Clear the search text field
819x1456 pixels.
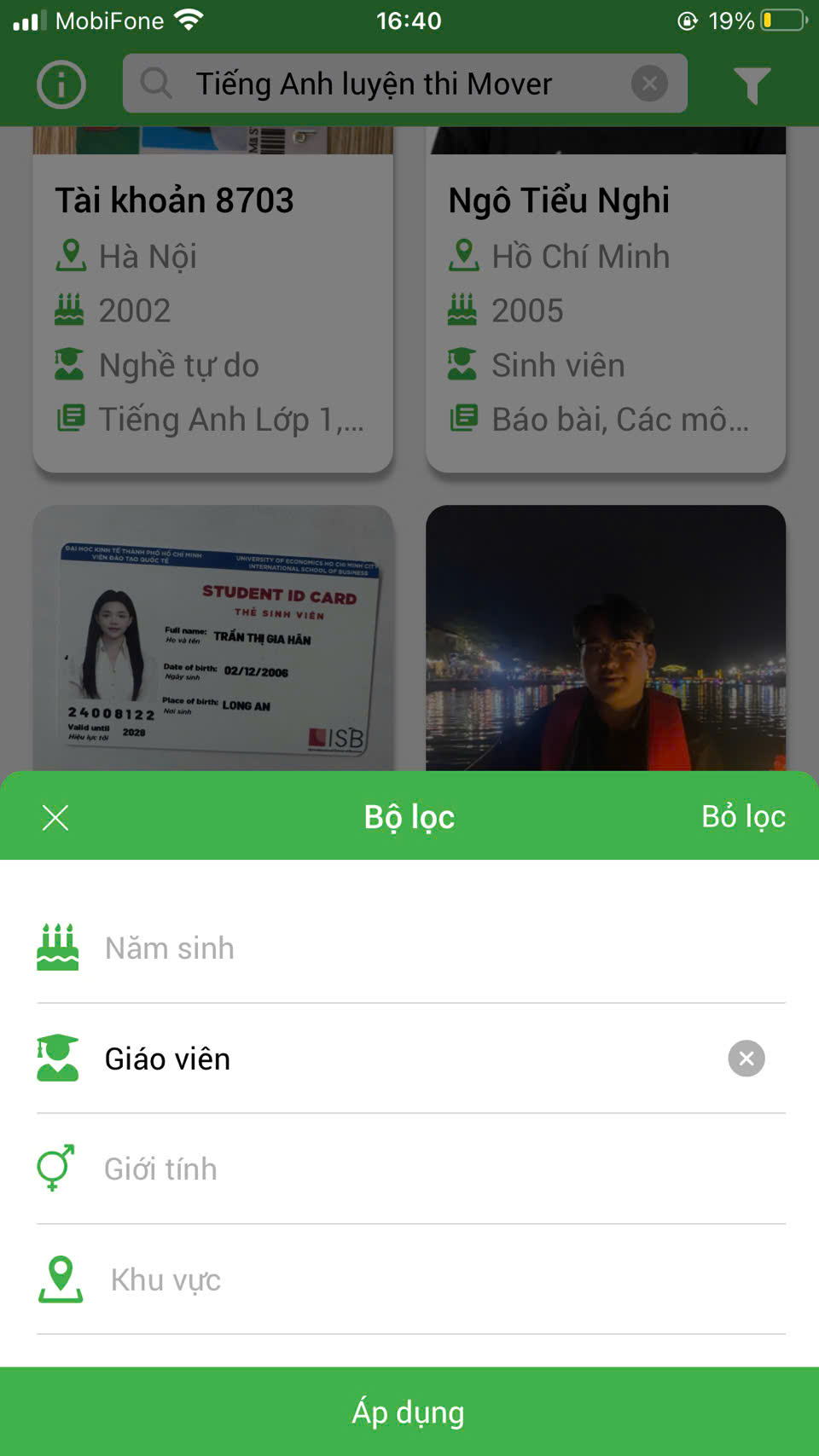[x=649, y=84]
